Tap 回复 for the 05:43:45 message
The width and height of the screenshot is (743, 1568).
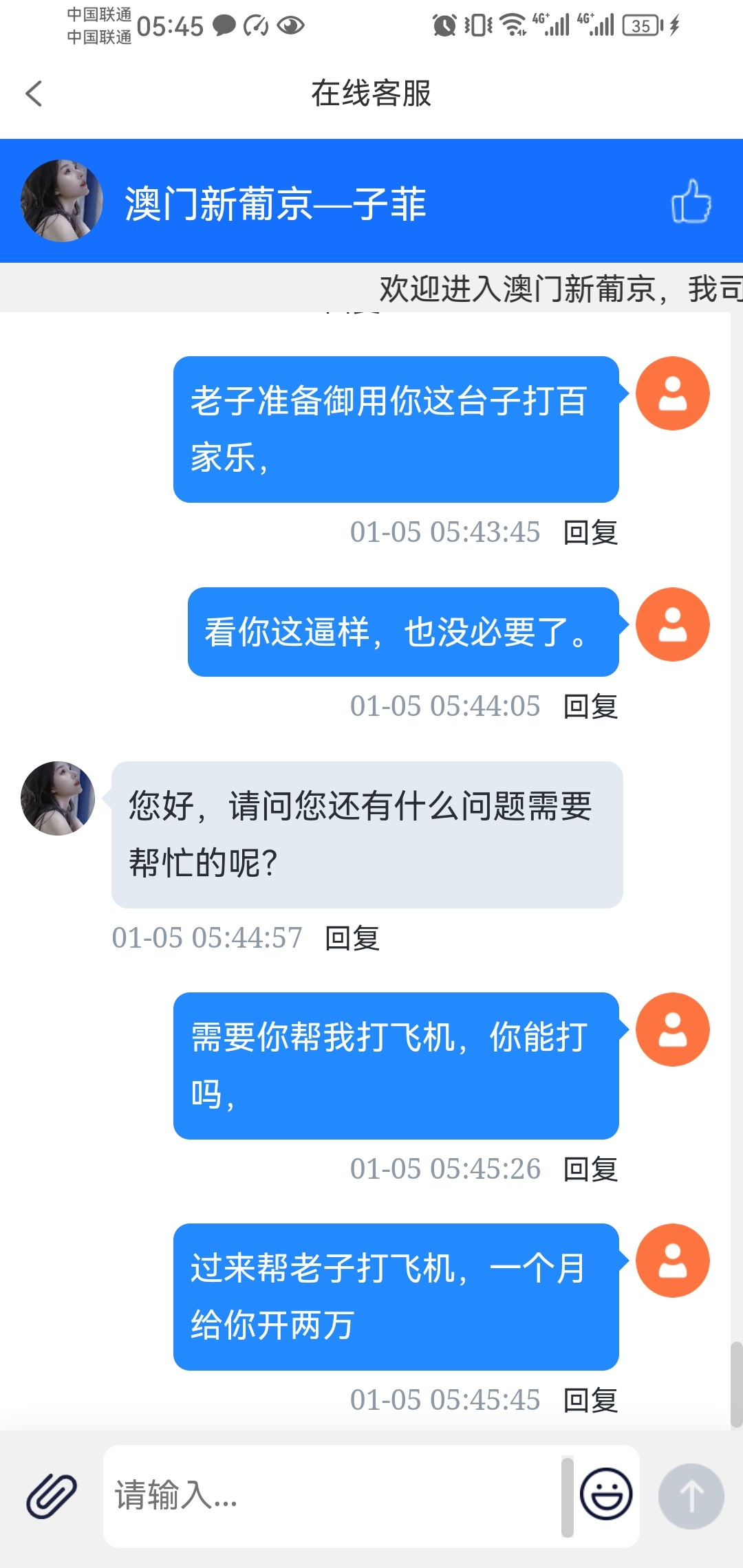tap(590, 532)
